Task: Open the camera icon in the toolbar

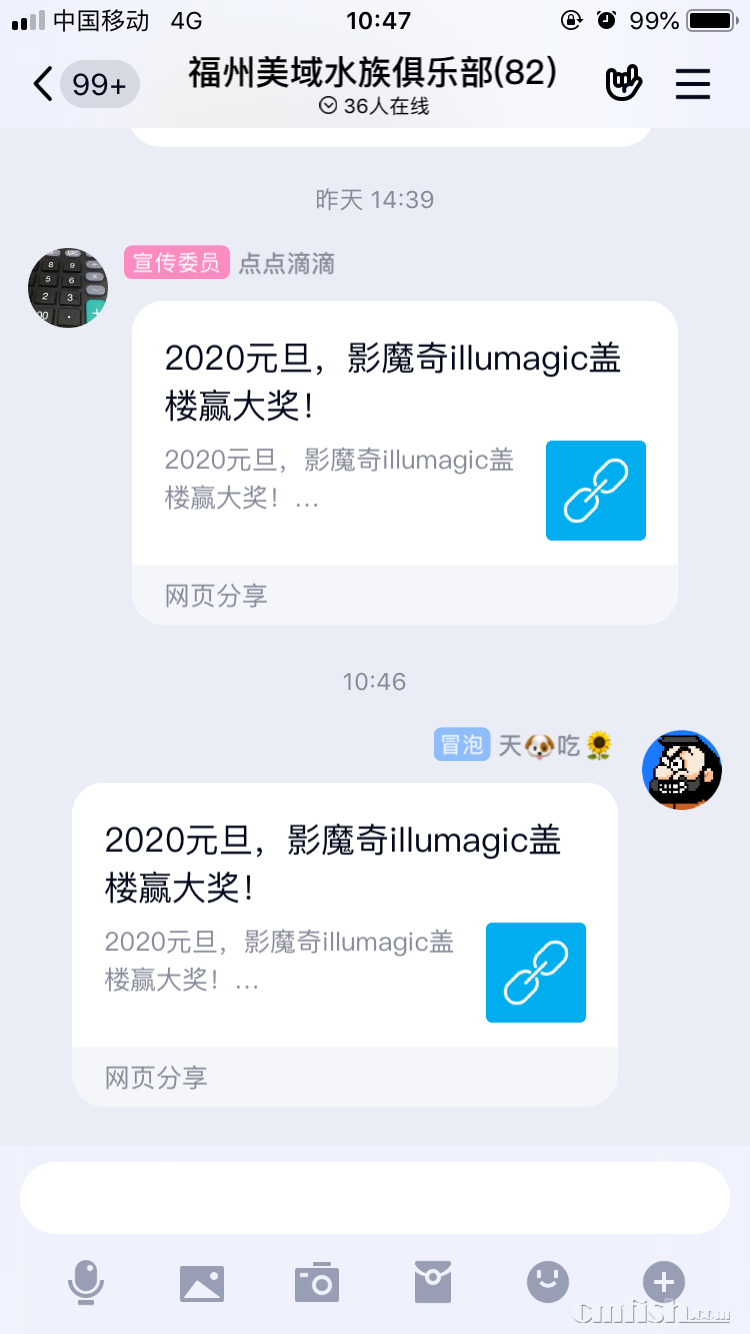Action: [x=317, y=1280]
